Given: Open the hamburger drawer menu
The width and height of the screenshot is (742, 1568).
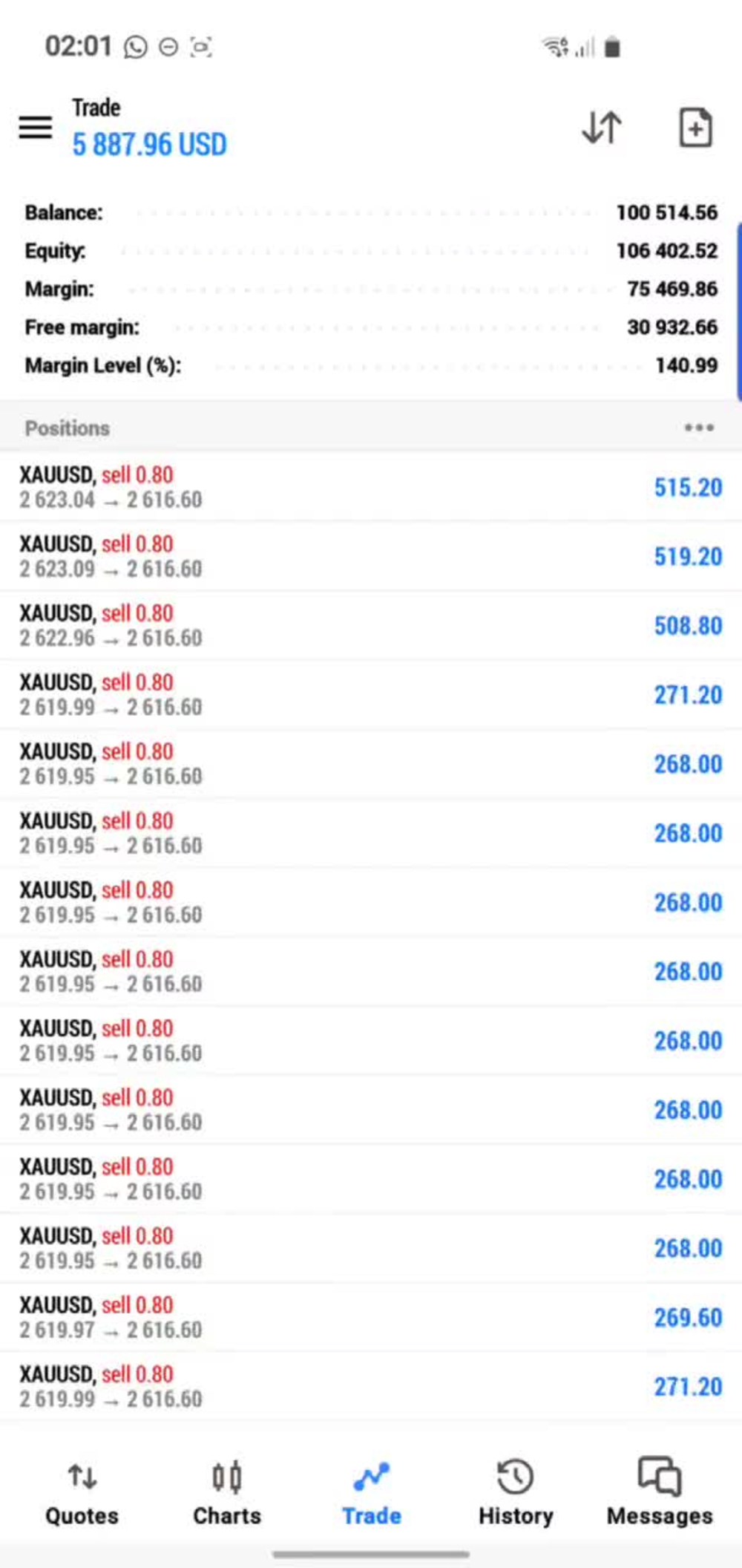Looking at the screenshot, I should coord(35,128).
